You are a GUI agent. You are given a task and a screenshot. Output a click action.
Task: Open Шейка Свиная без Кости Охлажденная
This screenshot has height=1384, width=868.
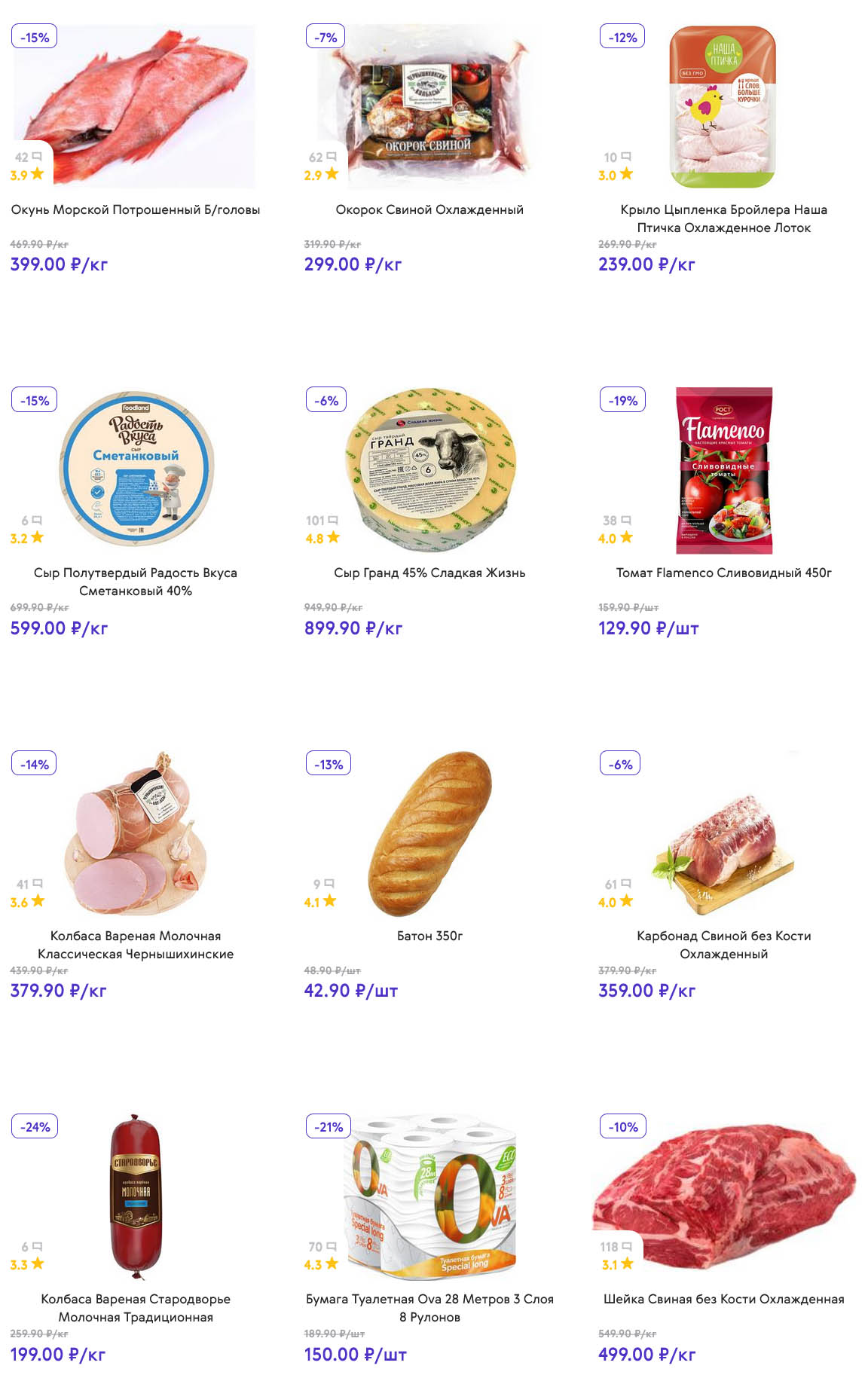coord(723,1299)
